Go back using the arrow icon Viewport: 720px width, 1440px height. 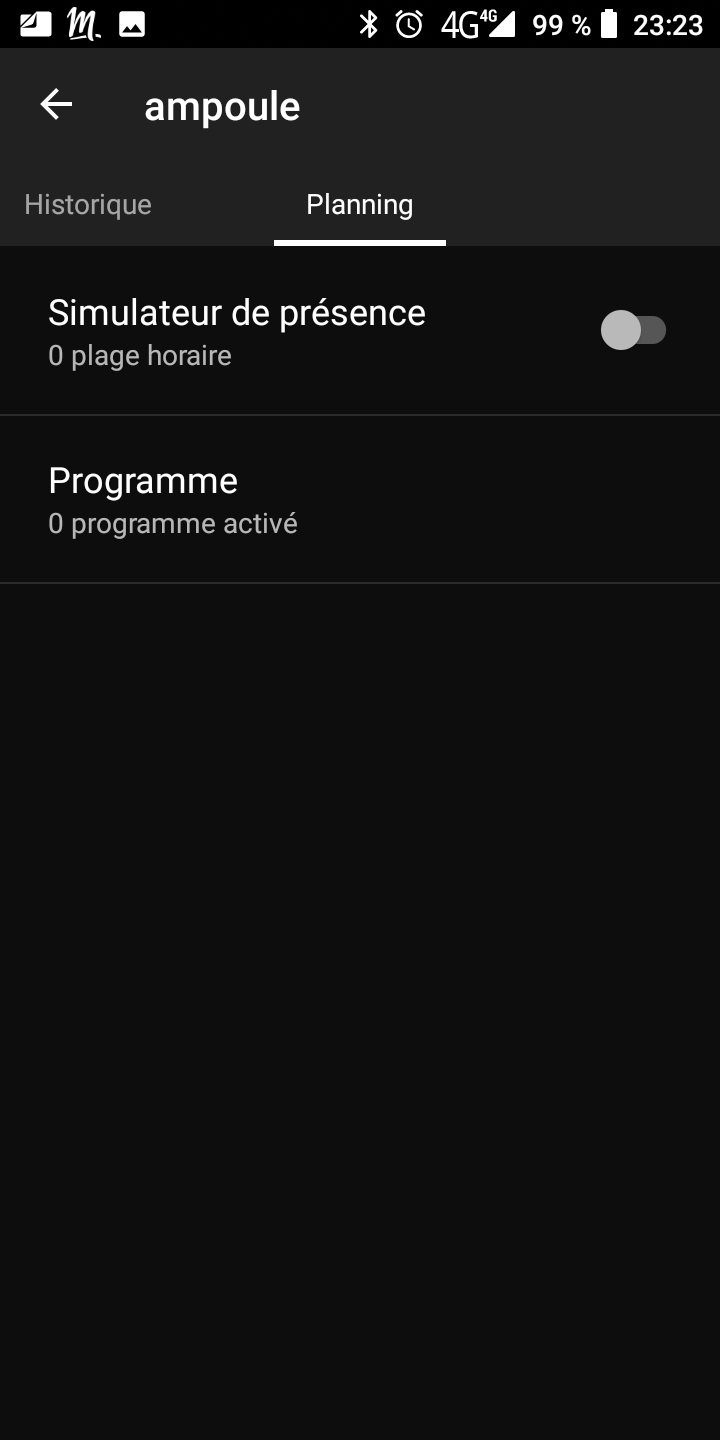tap(56, 104)
